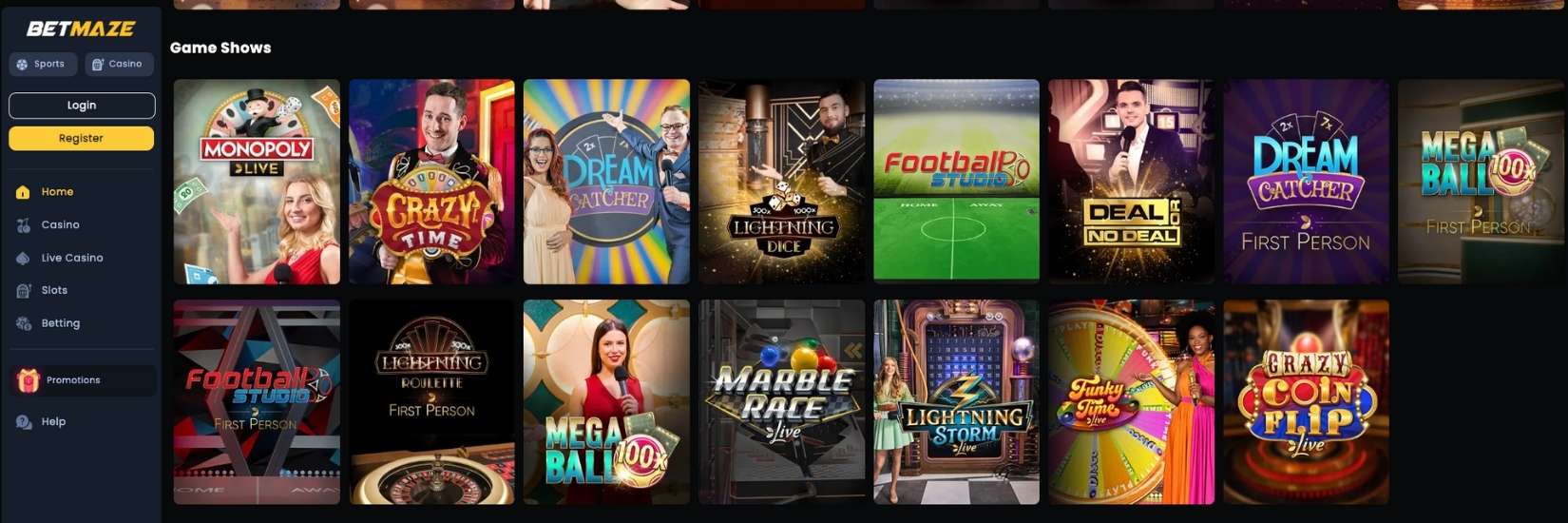
Task: Open Live Casino from the sidebar
Action: pyautogui.click(x=71, y=258)
